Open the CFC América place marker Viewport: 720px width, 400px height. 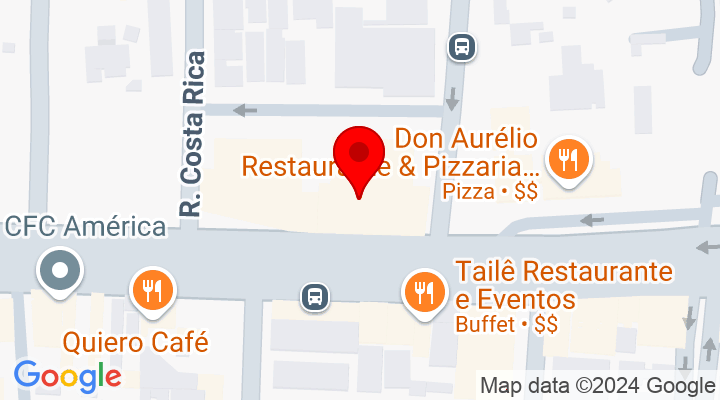60,268
